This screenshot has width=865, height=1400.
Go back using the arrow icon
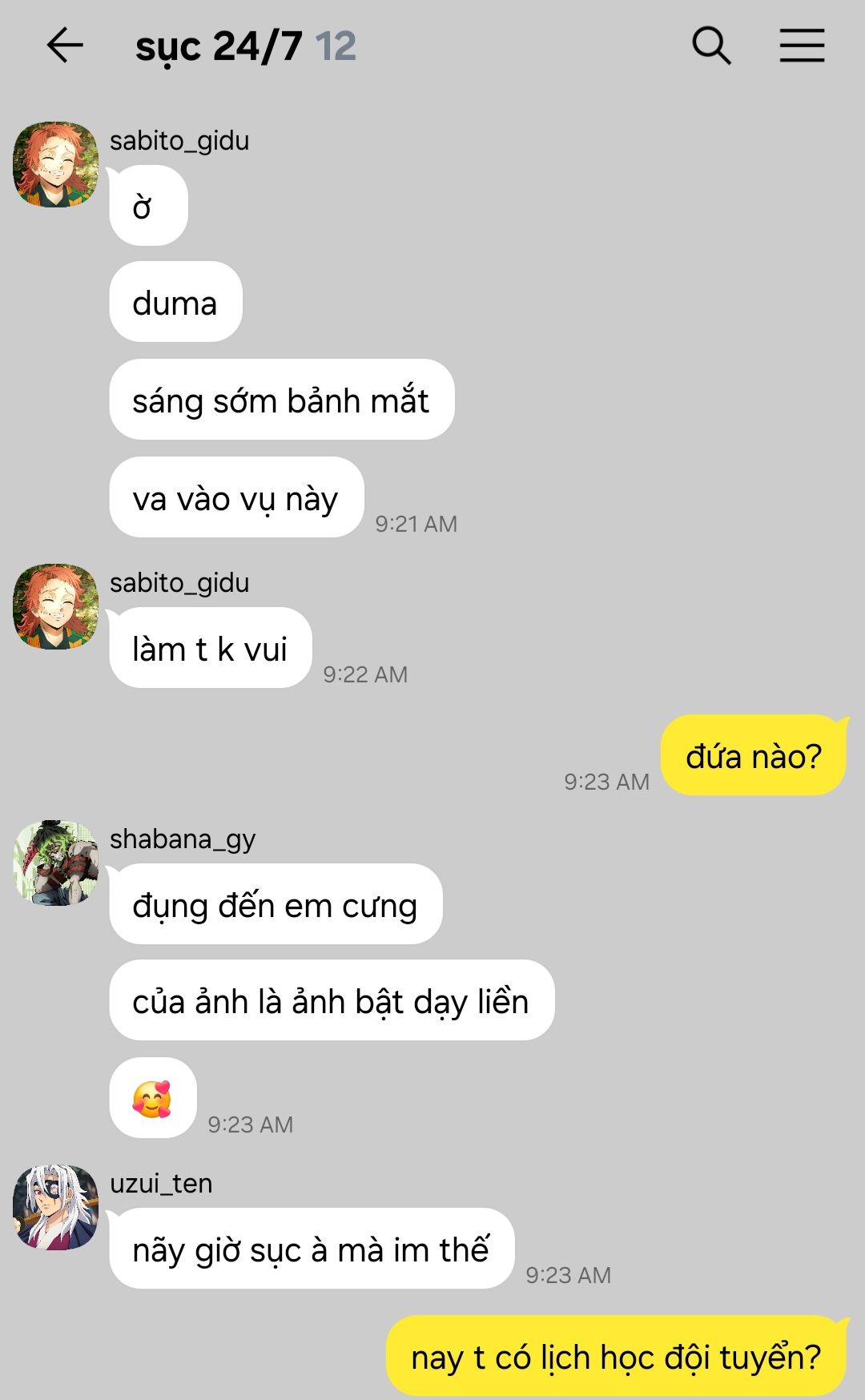click(x=65, y=45)
